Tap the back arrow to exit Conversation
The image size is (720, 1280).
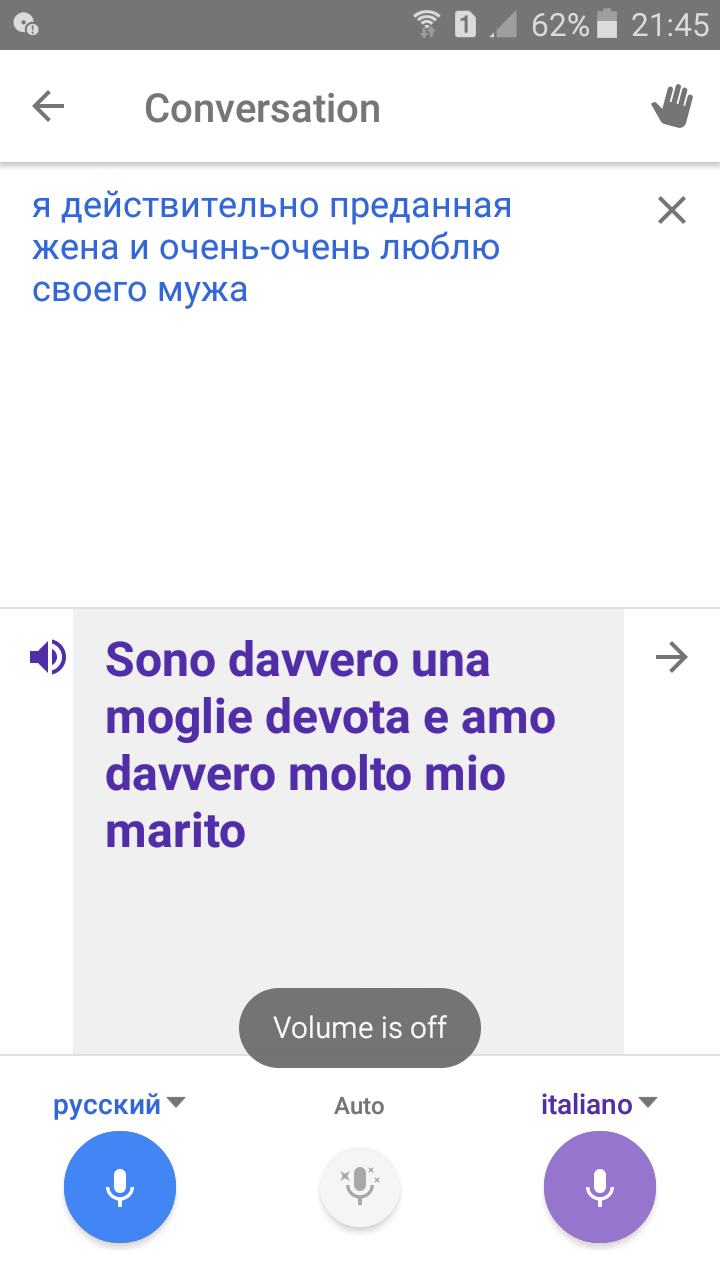(x=47, y=106)
